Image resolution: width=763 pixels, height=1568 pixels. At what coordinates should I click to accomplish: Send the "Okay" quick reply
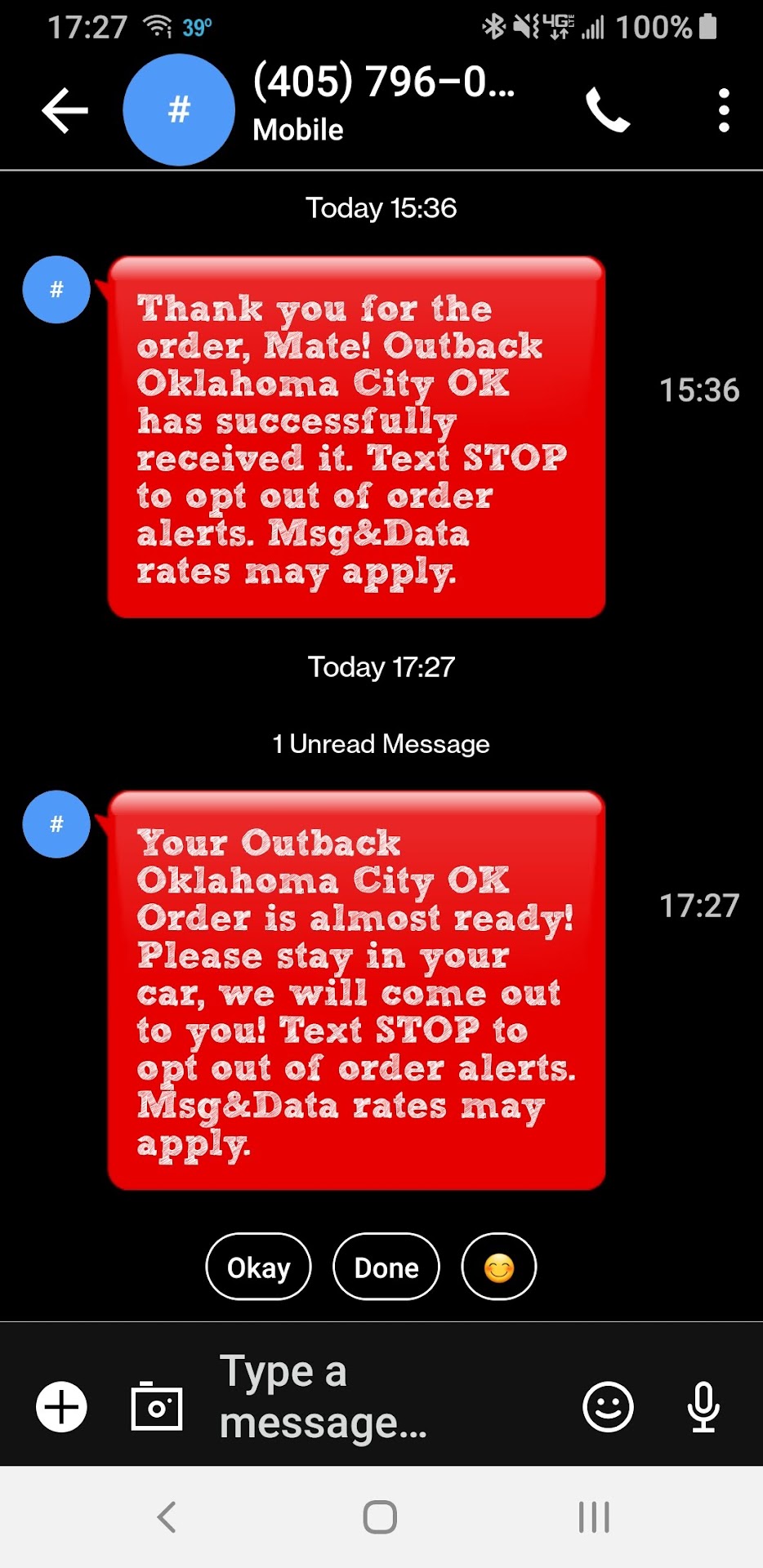point(258,1267)
